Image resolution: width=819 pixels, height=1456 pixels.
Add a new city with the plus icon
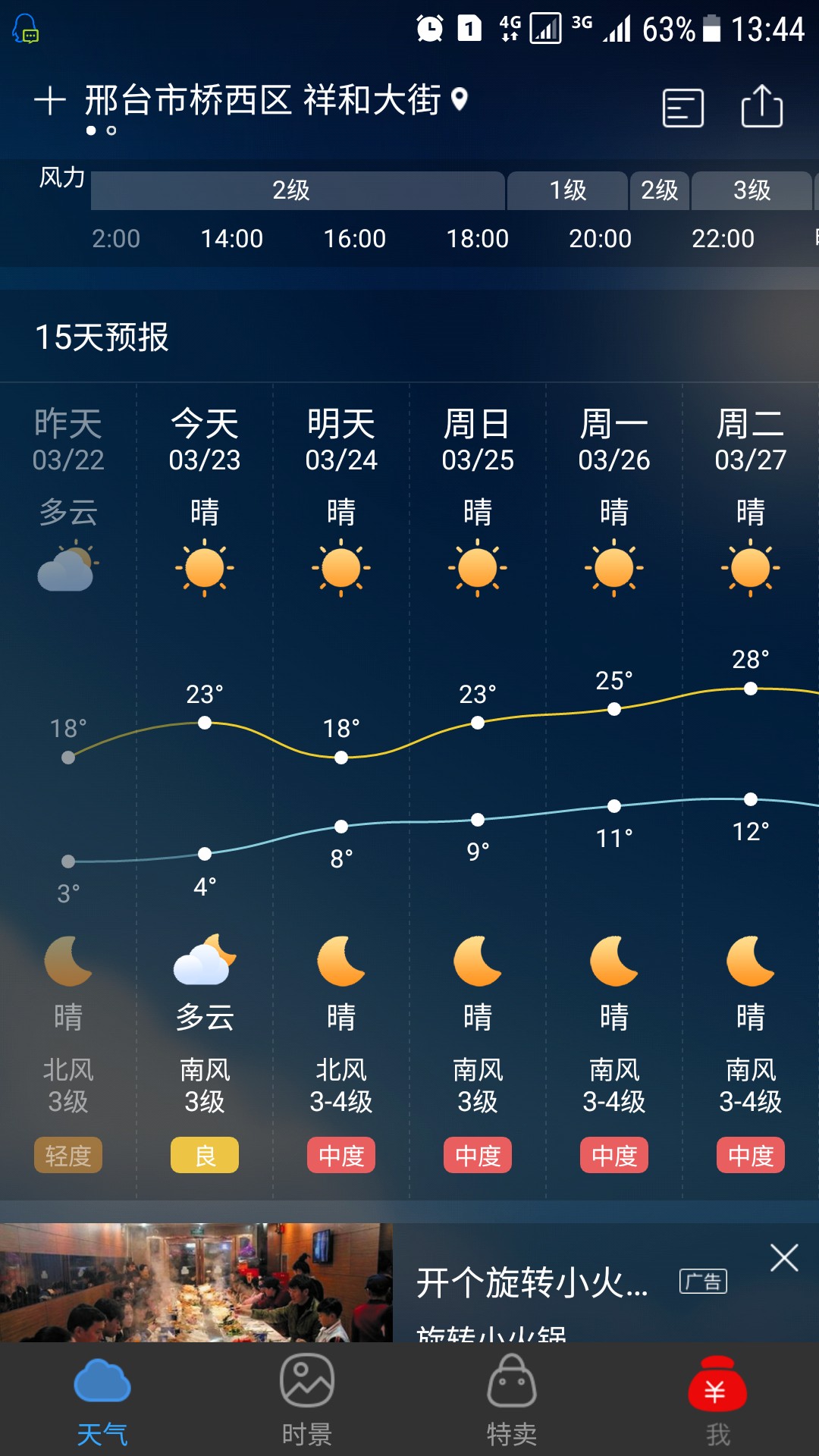(x=50, y=101)
